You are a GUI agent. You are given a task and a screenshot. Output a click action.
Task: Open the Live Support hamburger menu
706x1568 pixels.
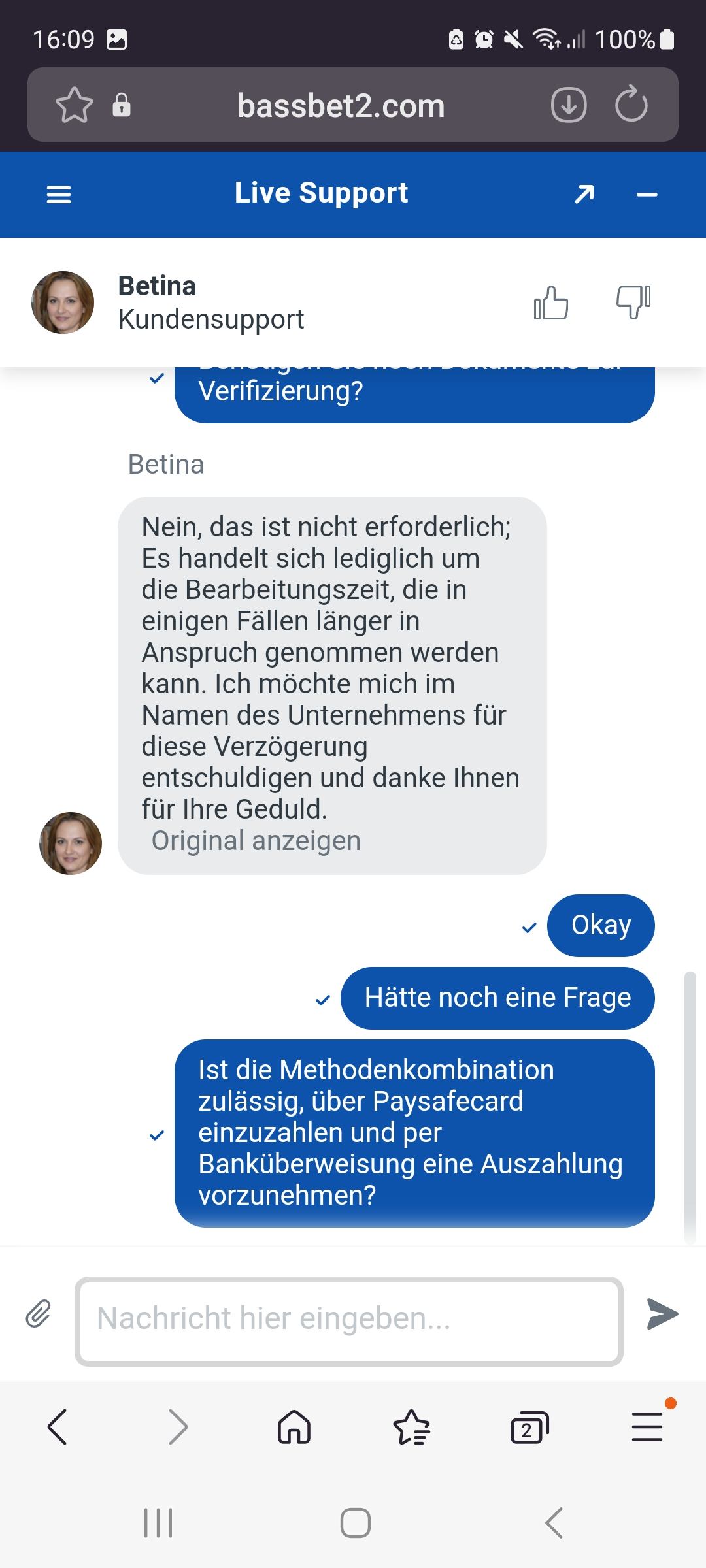click(x=59, y=194)
